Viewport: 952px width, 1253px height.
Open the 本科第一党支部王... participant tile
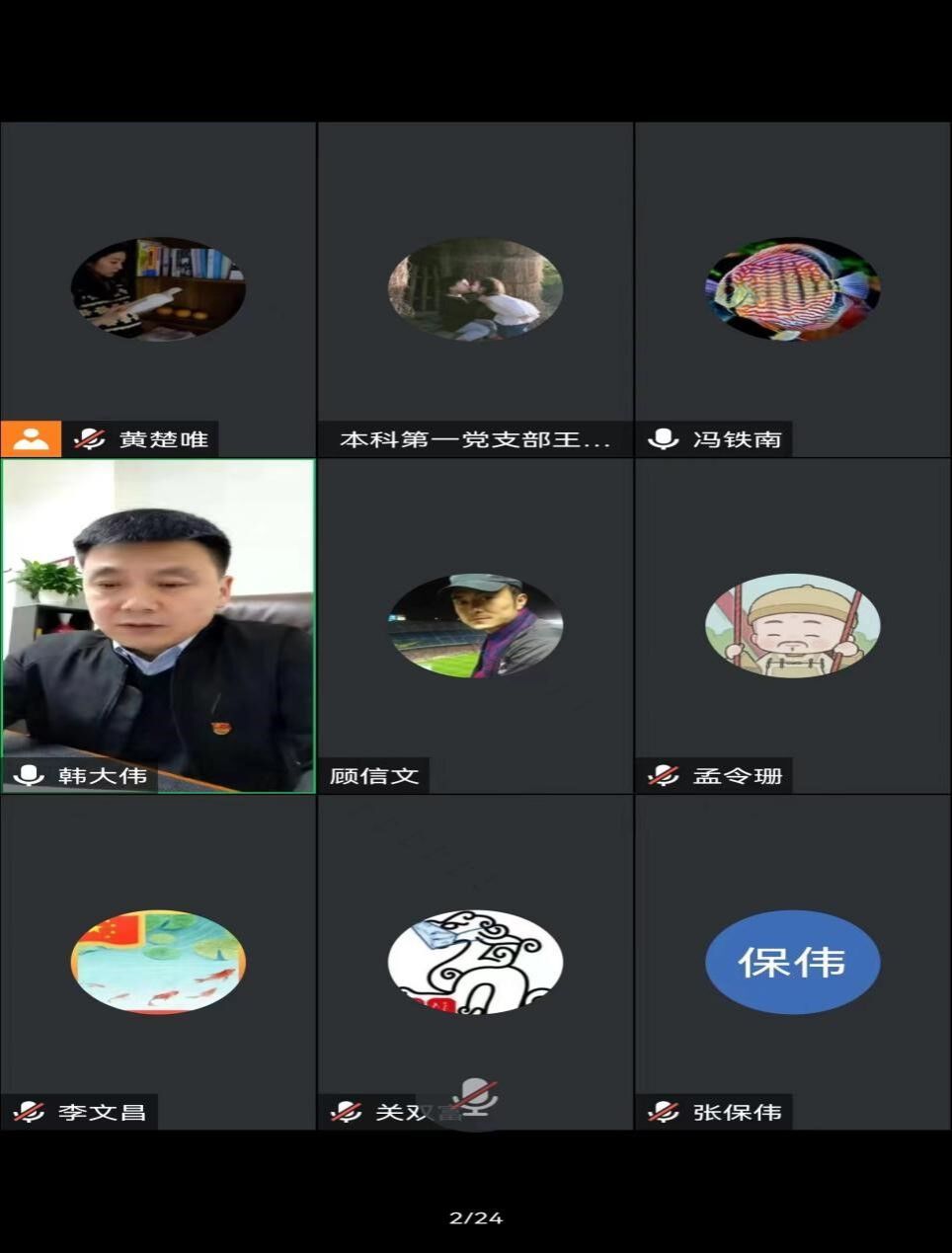(x=475, y=289)
